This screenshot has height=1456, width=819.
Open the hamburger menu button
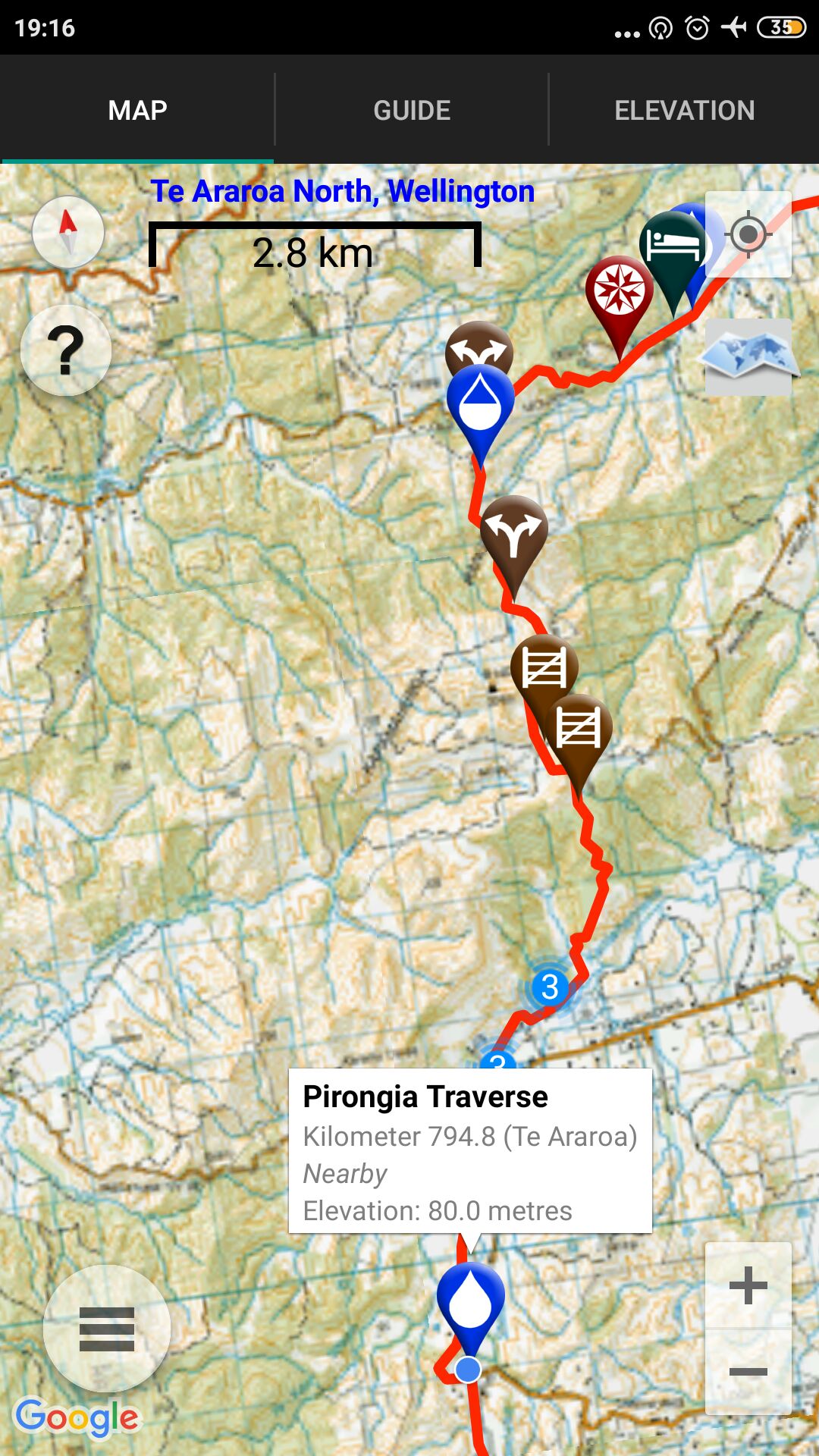coord(107,1329)
